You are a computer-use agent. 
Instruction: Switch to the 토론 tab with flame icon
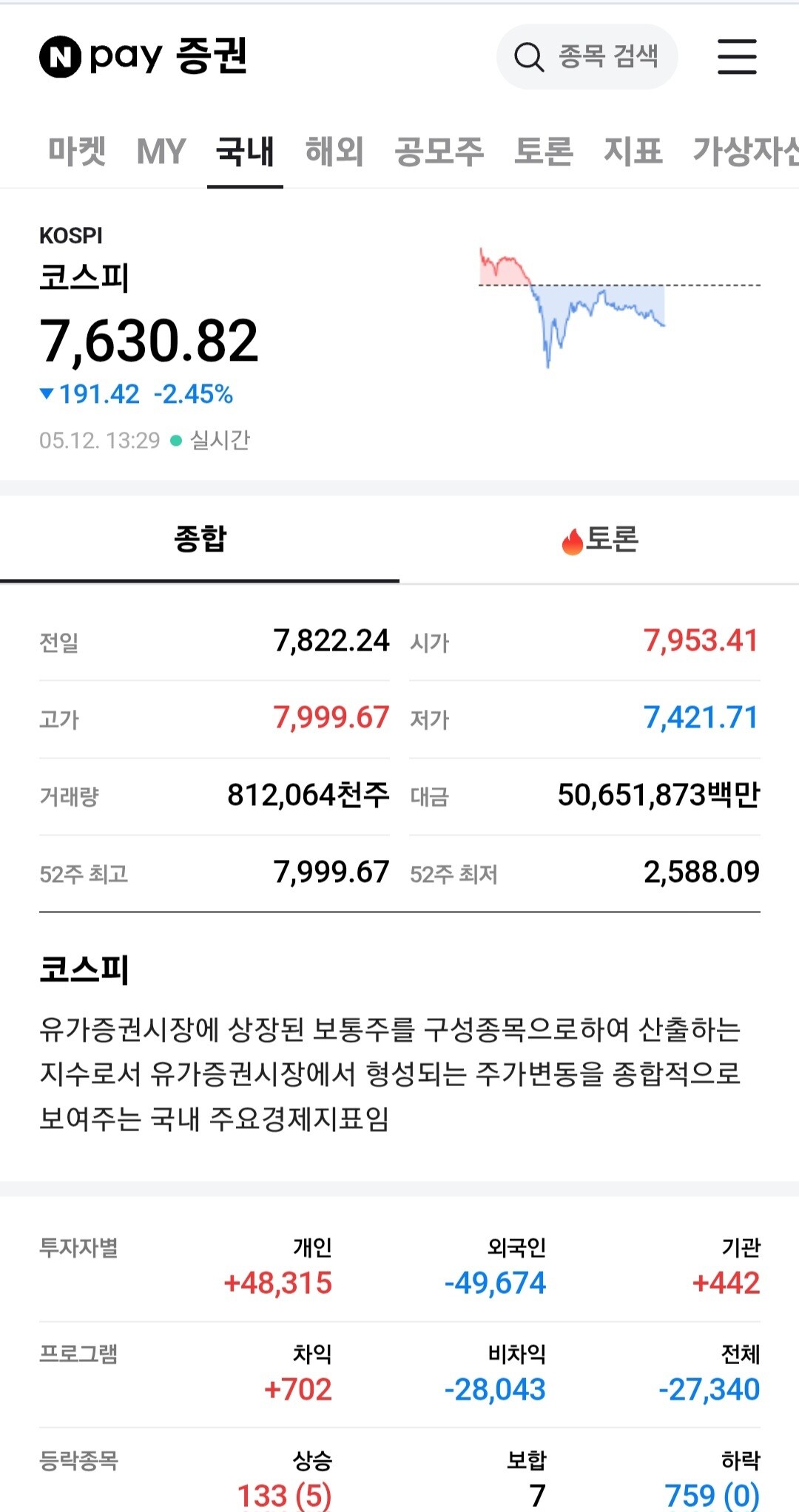click(x=599, y=539)
